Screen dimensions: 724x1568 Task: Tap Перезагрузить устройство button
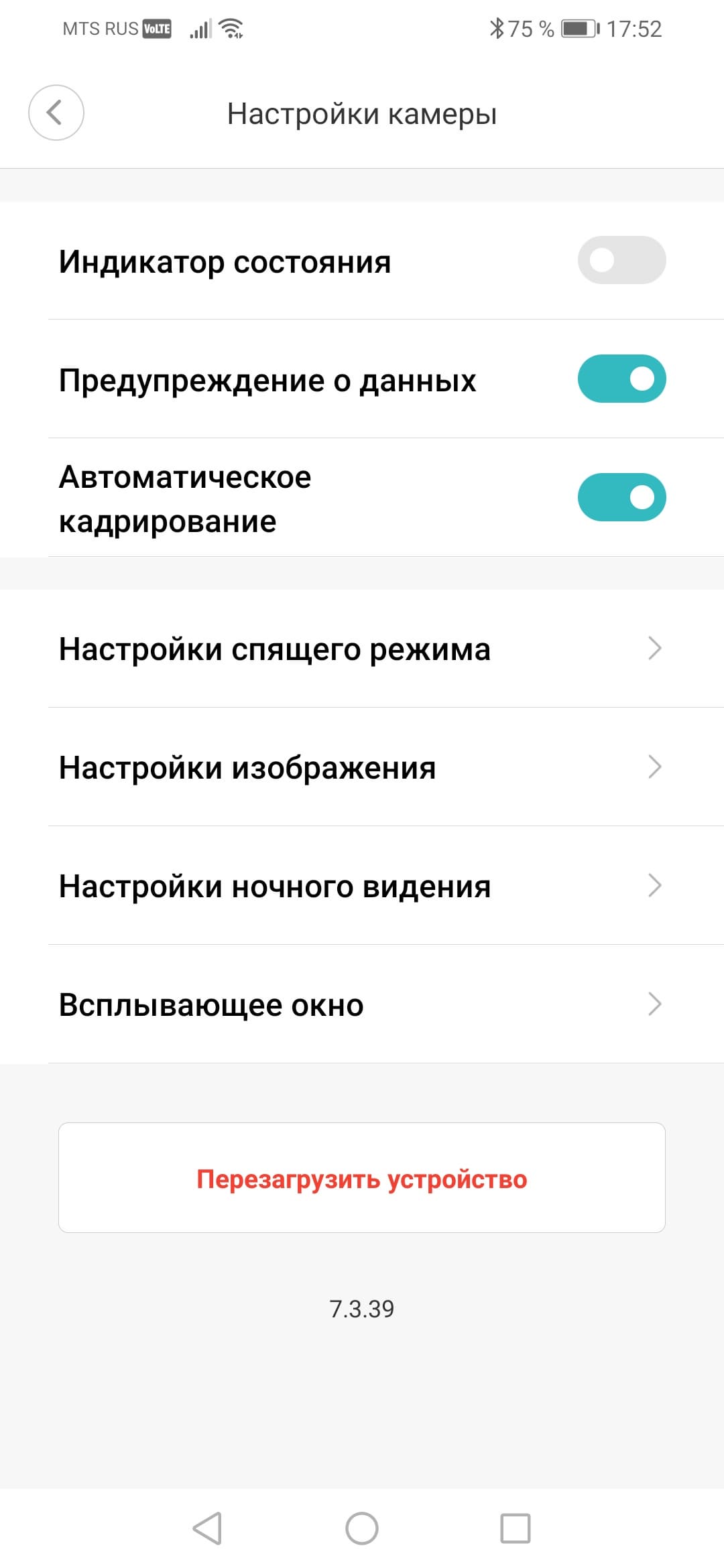[x=362, y=1178]
